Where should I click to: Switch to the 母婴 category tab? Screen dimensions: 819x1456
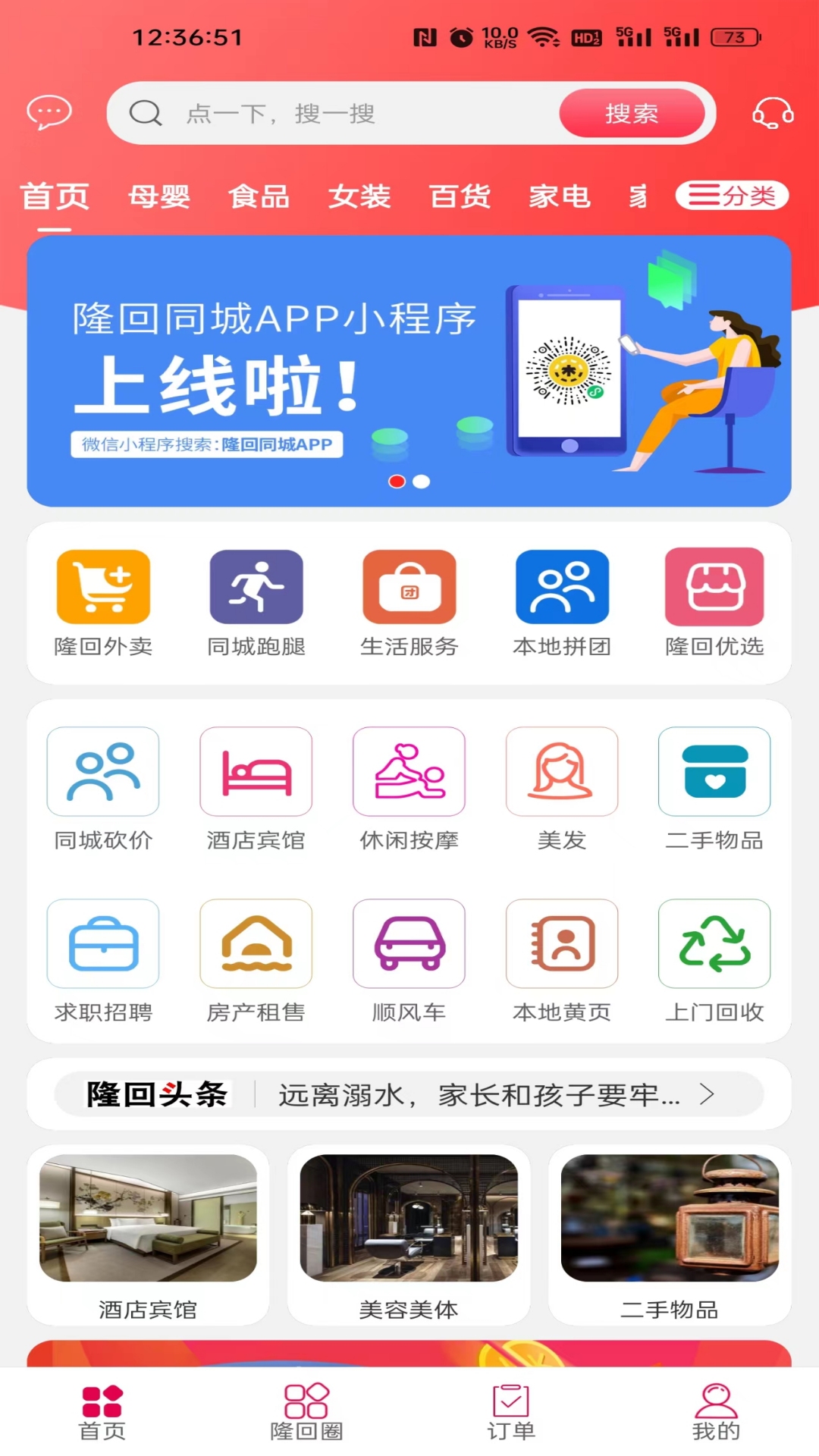(159, 196)
